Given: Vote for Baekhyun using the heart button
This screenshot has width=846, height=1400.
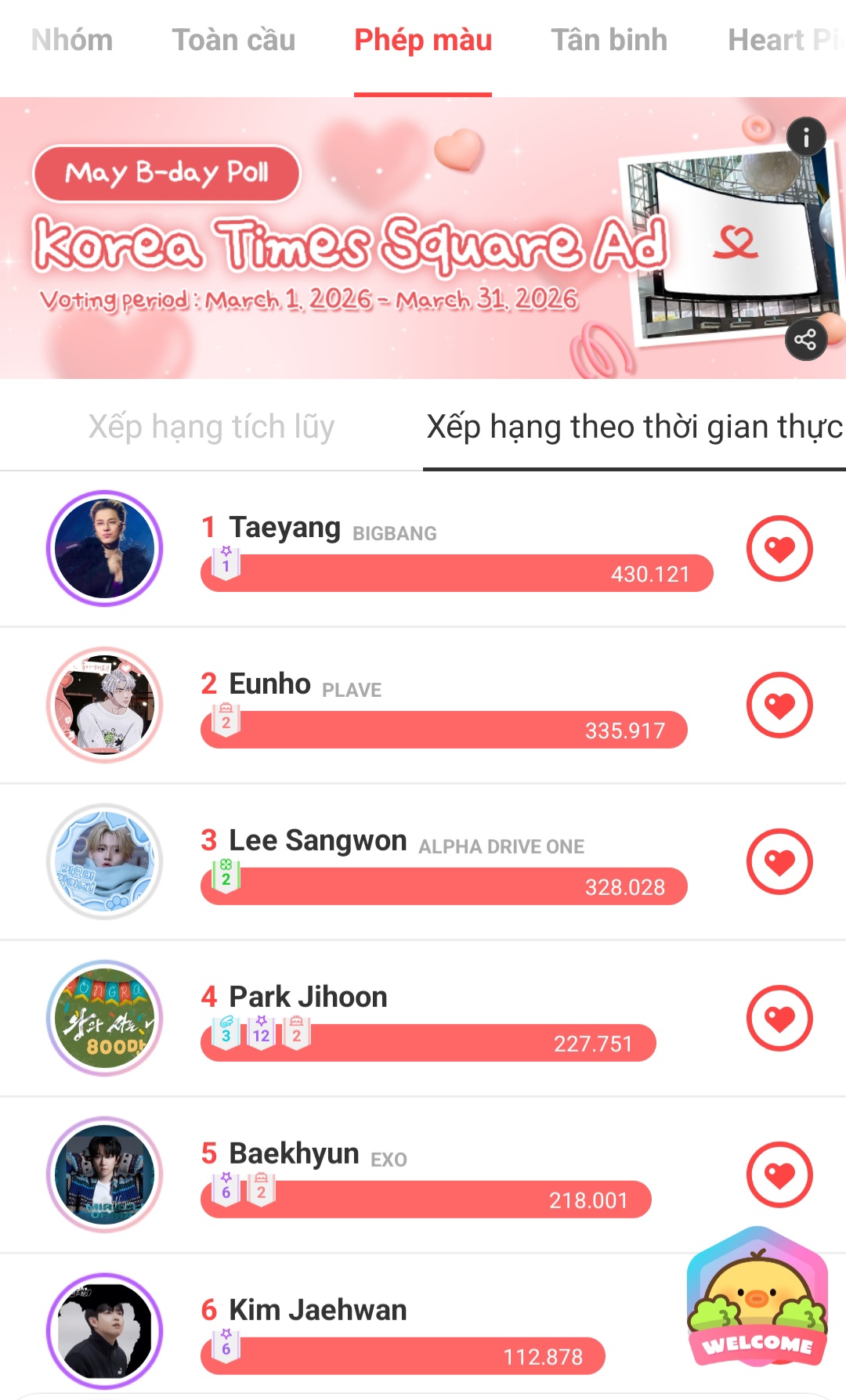Looking at the screenshot, I should pos(779,1174).
